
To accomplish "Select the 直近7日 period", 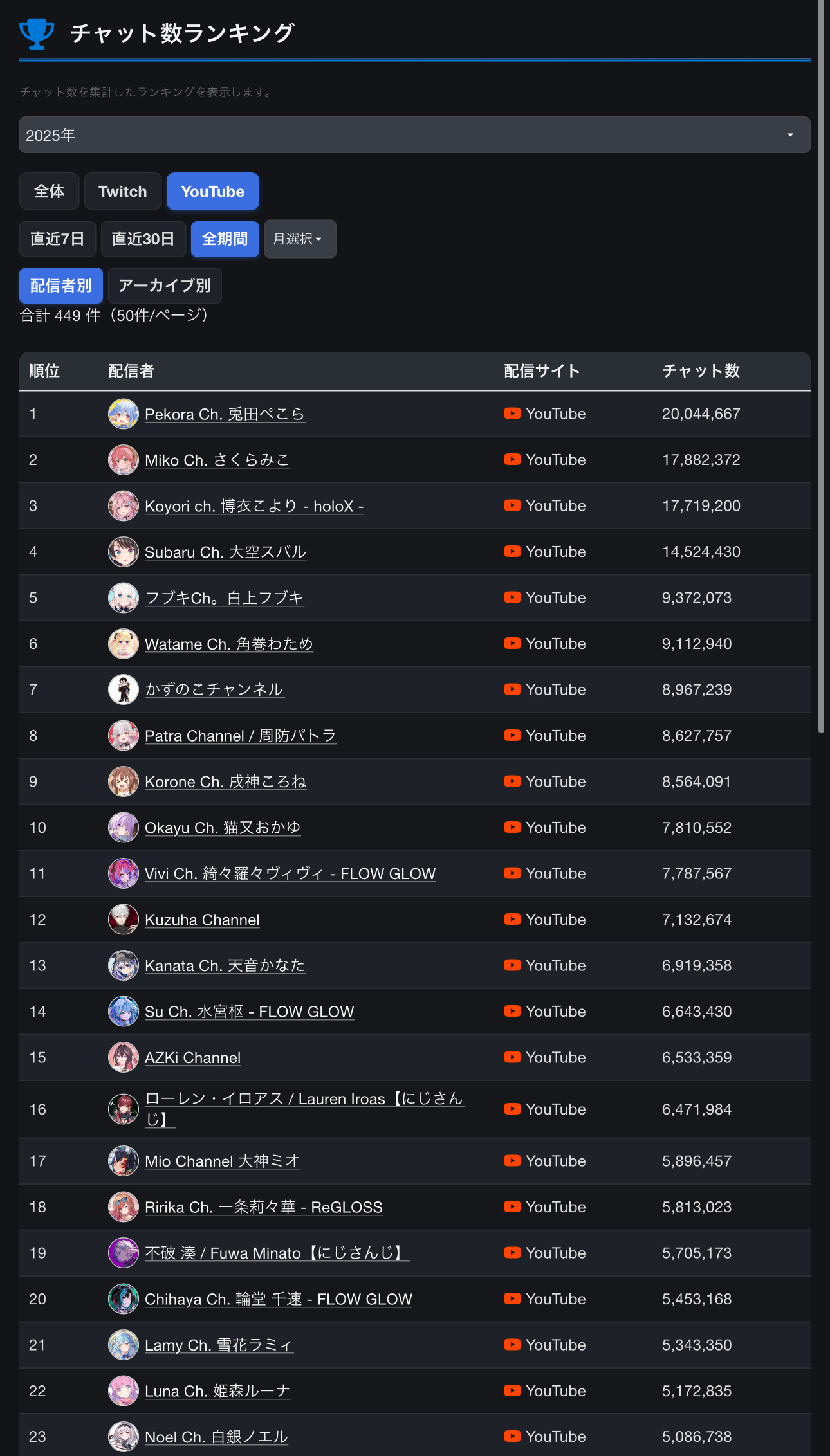I will [x=57, y=239].
